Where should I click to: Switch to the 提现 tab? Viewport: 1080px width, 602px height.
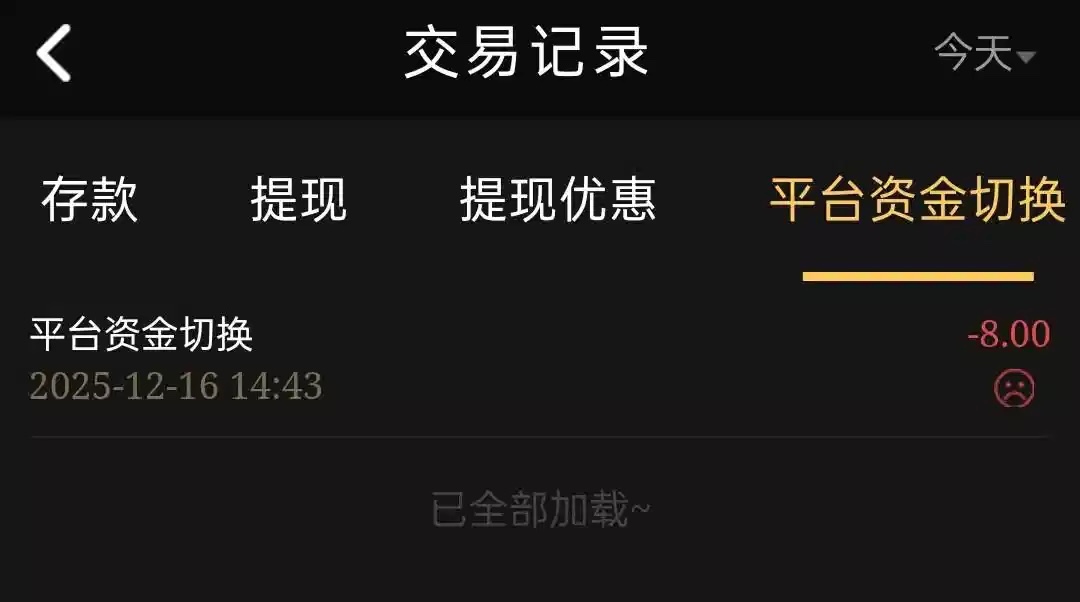pyautogui.click(x=298, y=199)
